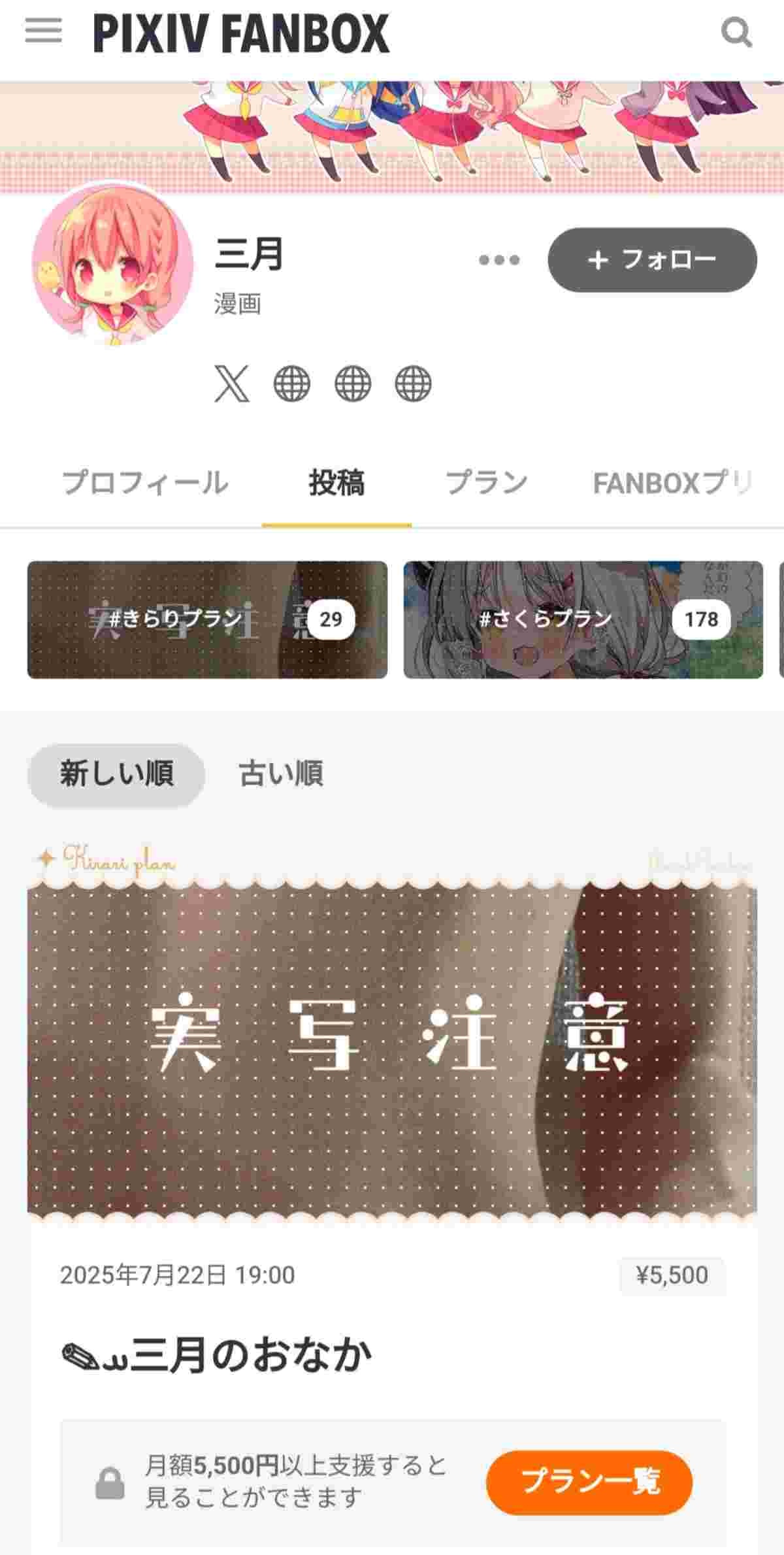Select the 投稿 tab

[336, 483]
